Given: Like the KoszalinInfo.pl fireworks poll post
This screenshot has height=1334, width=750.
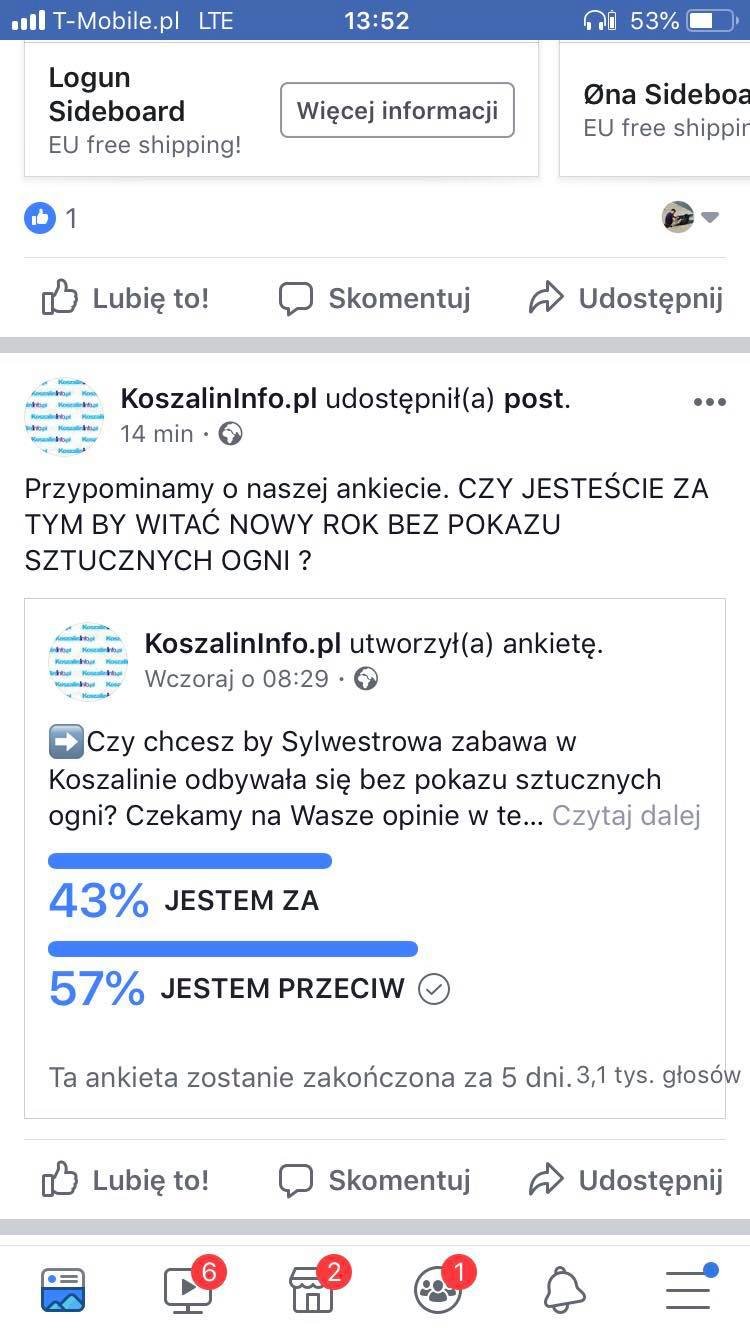Looking at the screenshot, I should pos(125,1180).
